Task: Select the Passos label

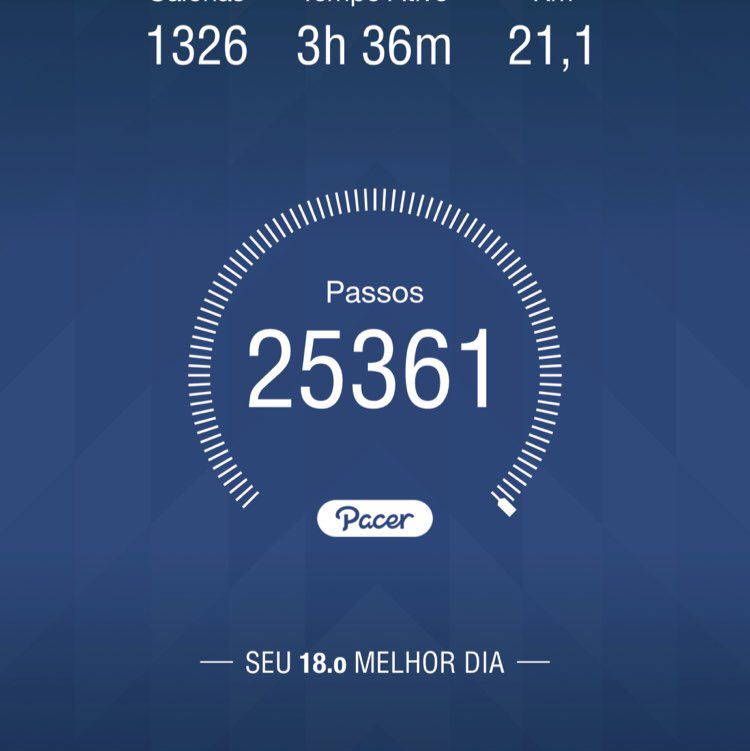Action: click(375, 294)
